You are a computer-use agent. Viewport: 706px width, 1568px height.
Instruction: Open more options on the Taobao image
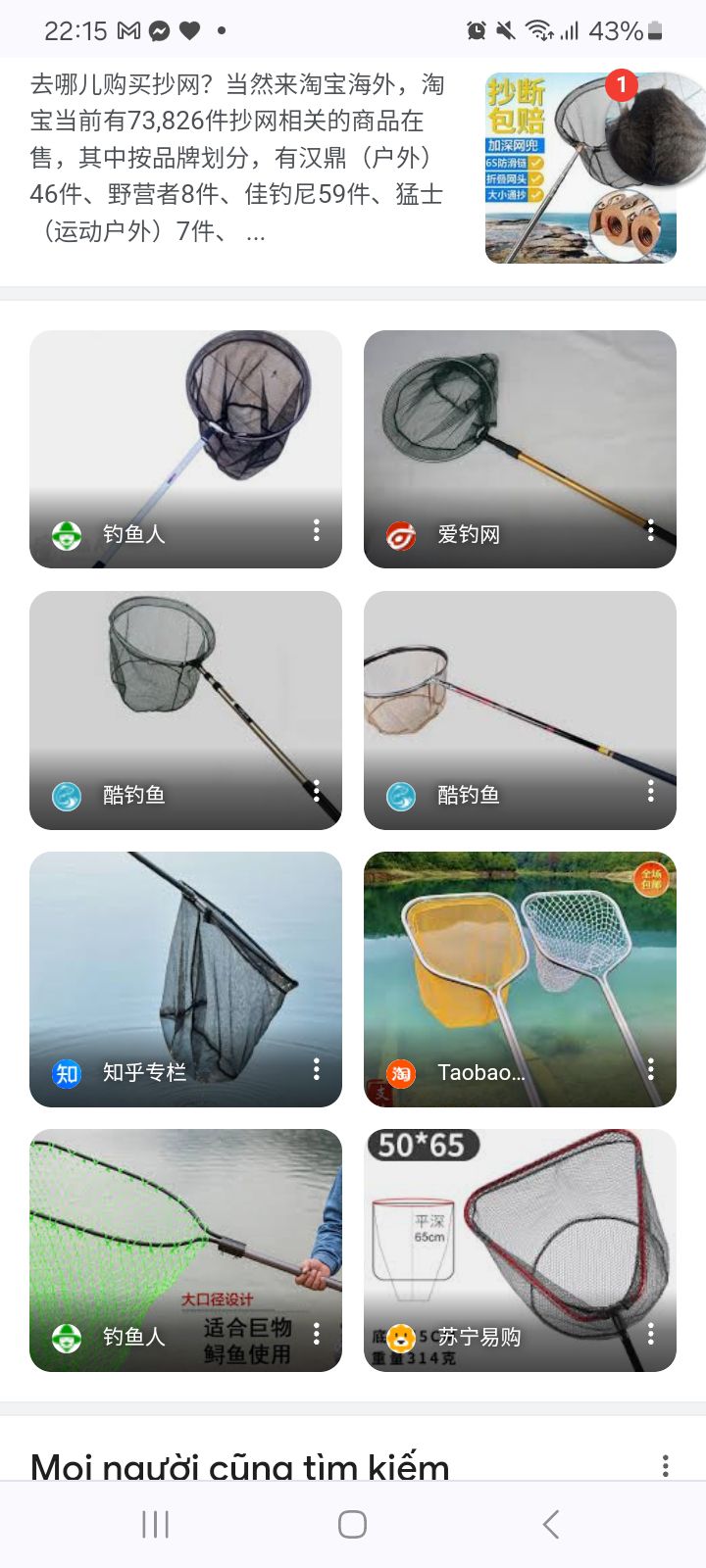click(x=650, y=1069)
